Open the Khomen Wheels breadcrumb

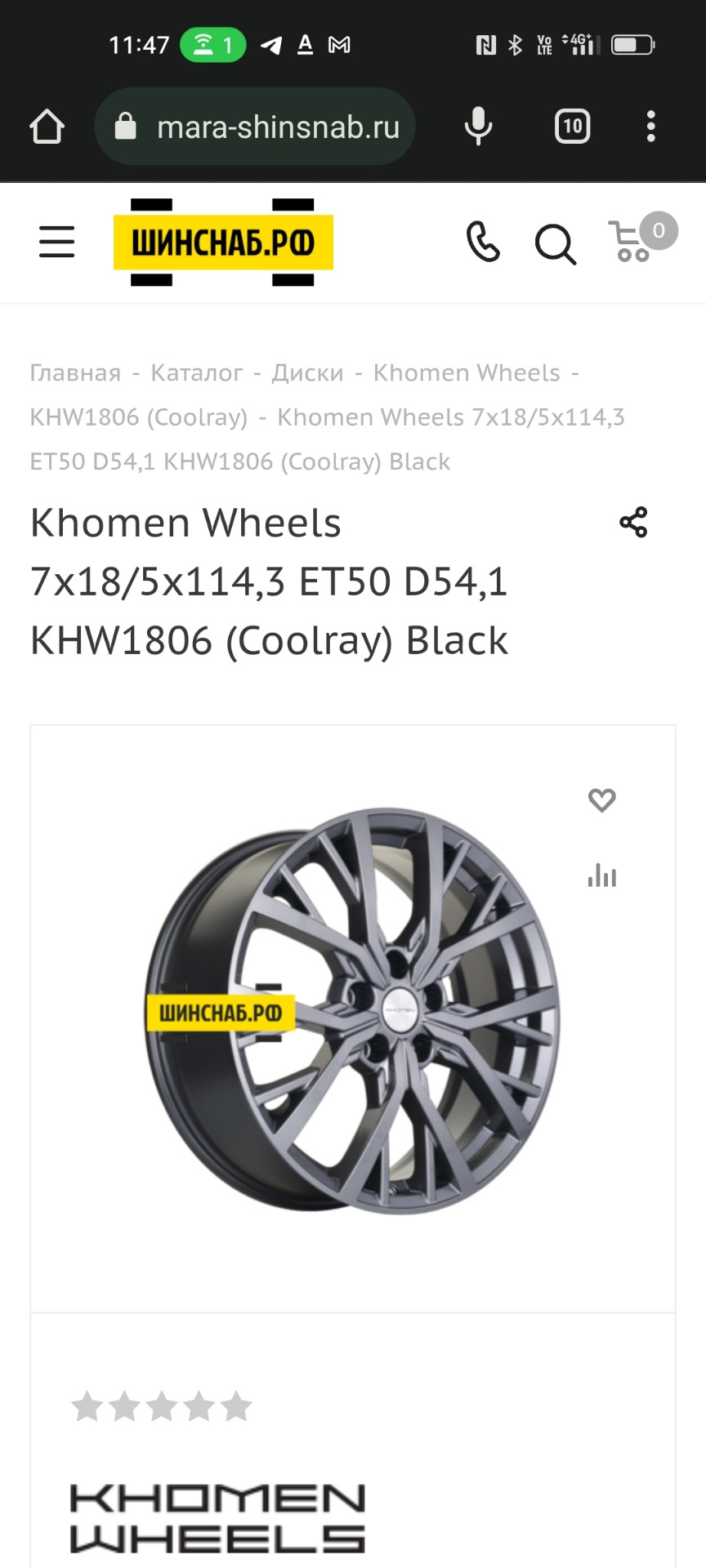(x=467, y=373)
